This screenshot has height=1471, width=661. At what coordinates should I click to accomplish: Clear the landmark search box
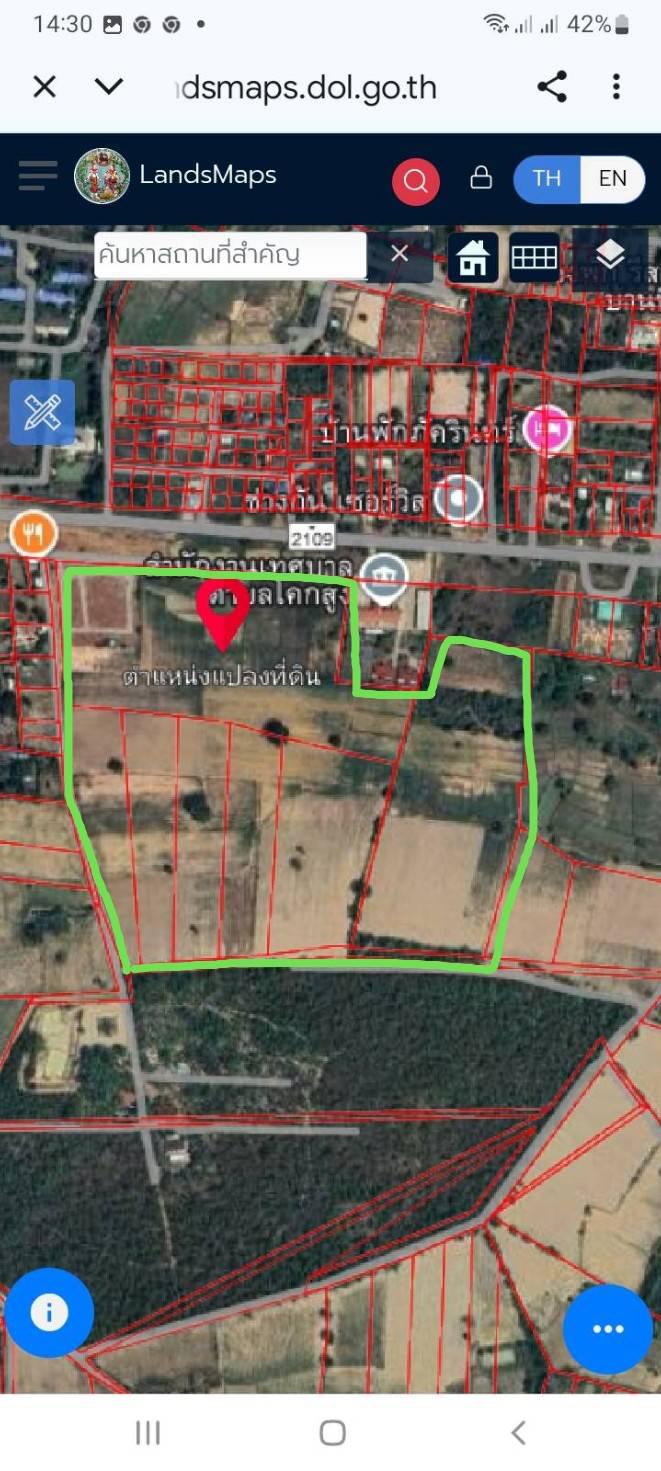pos(399,254)
